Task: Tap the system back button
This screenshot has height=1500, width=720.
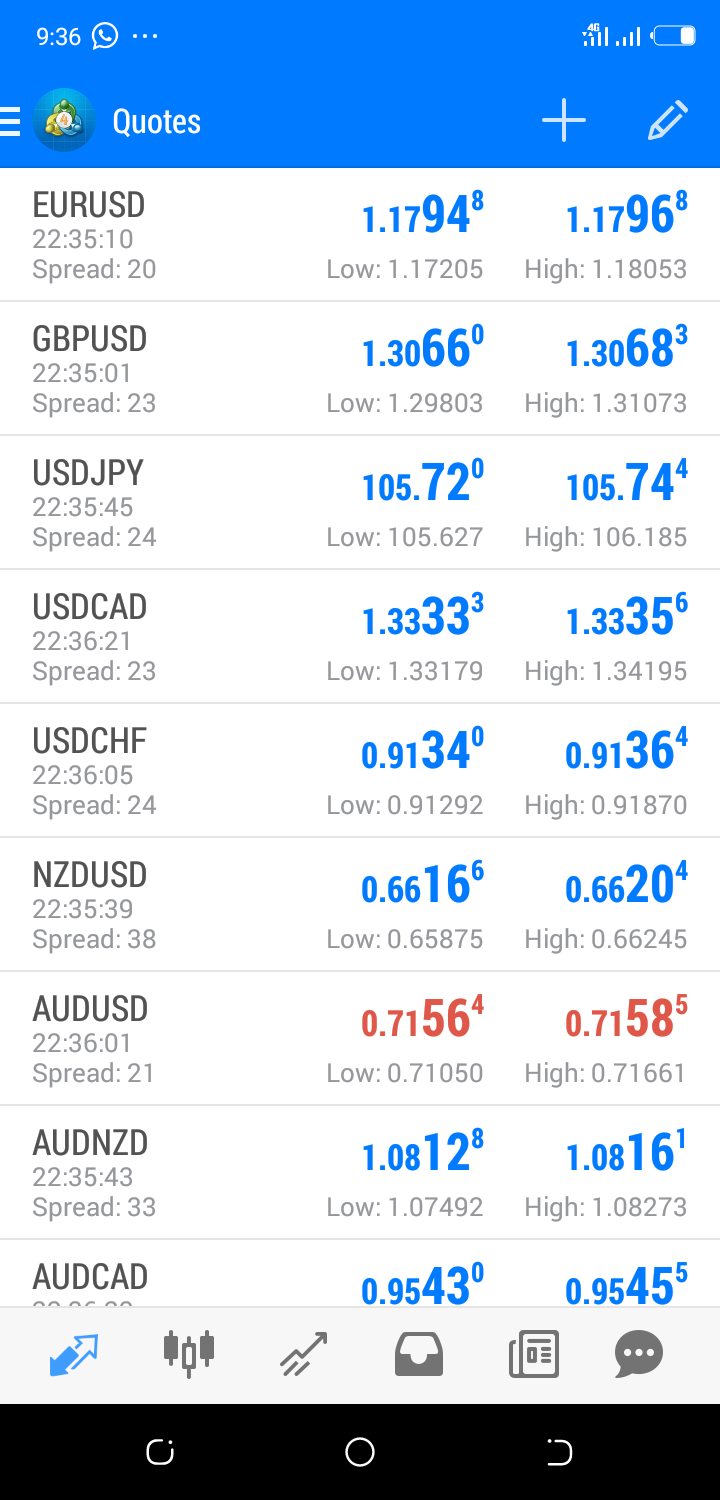Action: click(560, 1452)
